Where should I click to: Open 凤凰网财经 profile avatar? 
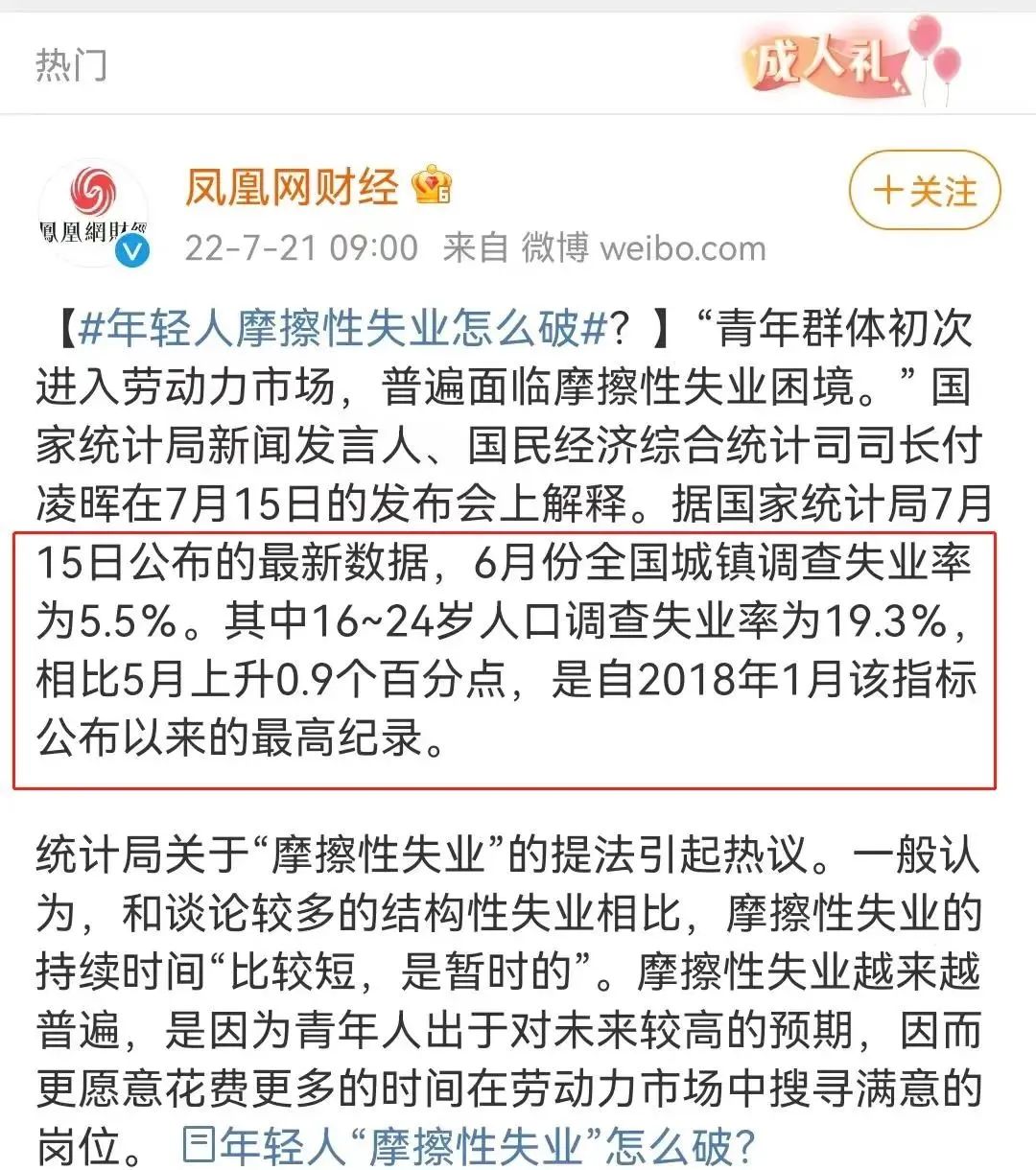[x=95, y=211]
